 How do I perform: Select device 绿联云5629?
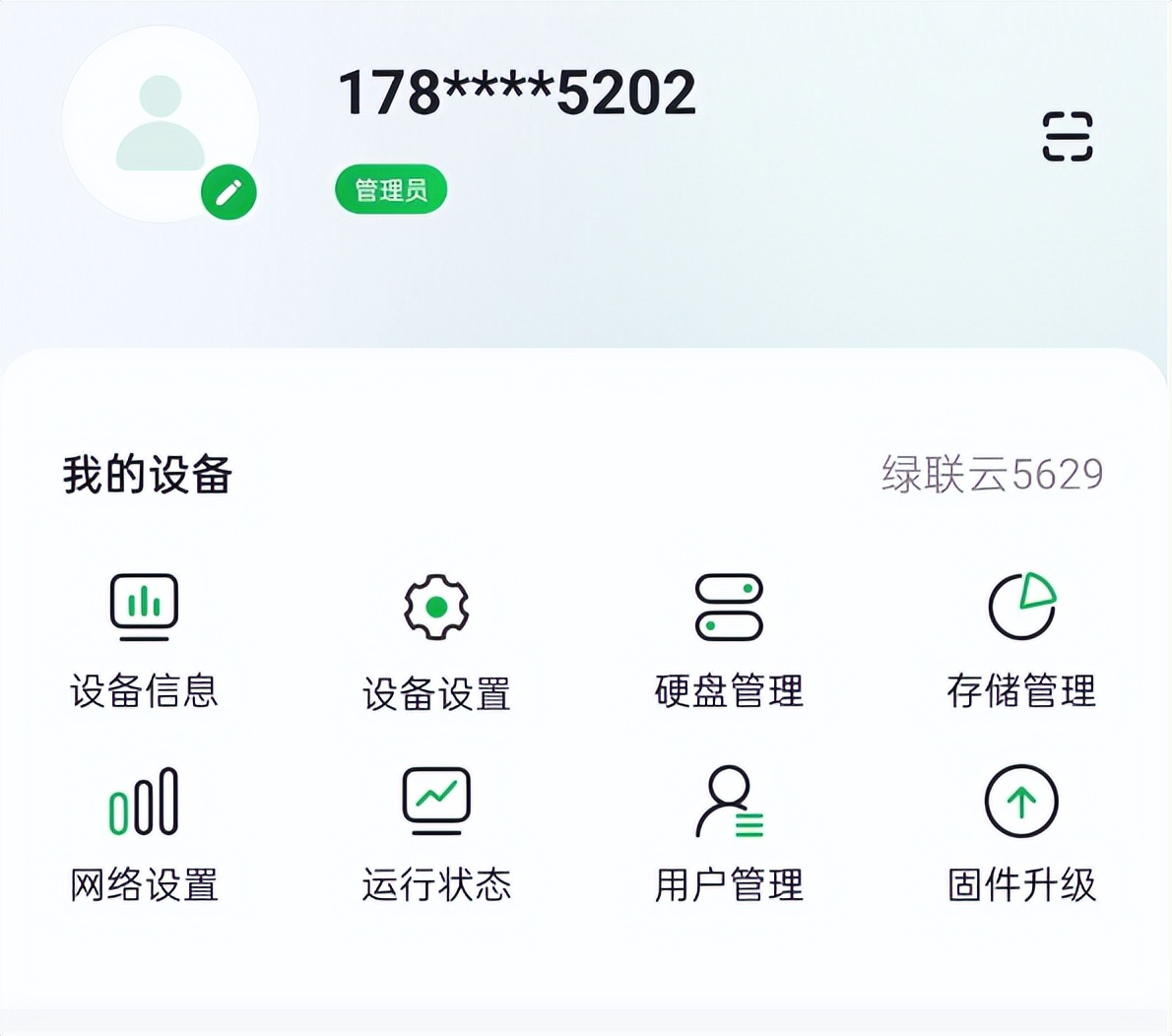coord(992,475)
